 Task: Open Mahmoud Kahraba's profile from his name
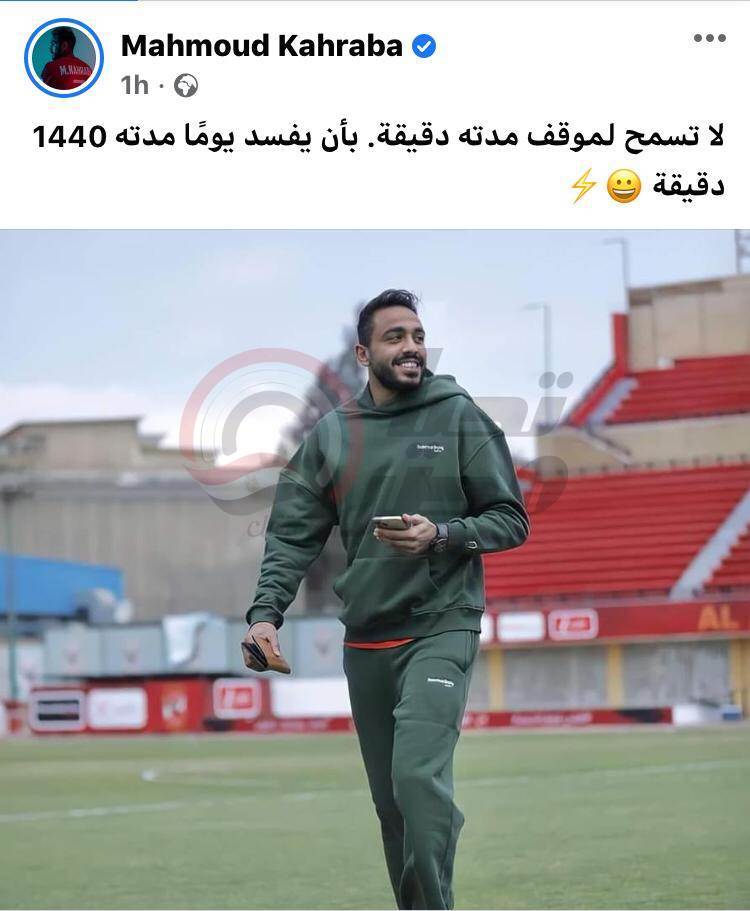tap(261, 45)
